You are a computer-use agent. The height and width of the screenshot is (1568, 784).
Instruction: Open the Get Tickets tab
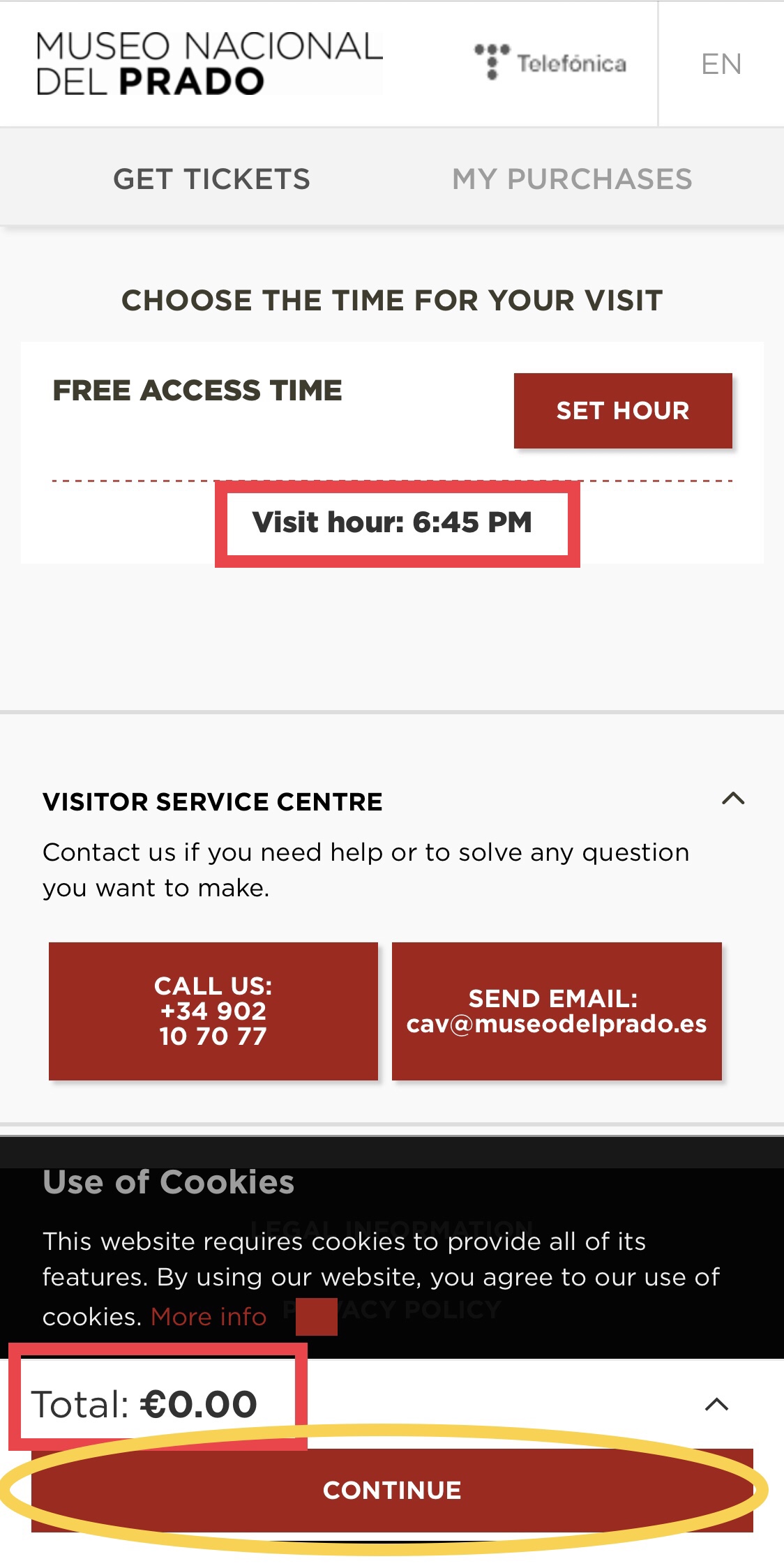coord(211,179)
